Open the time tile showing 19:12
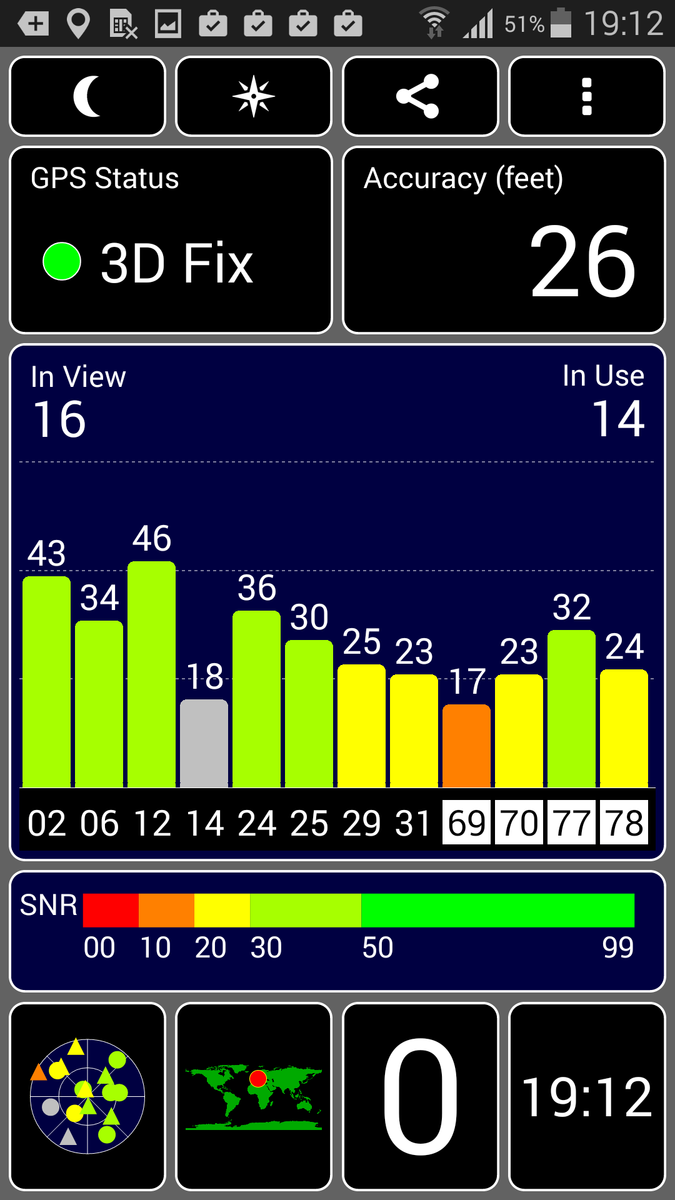Screen dimensions: 675x1200 (x=587, y=1095)
